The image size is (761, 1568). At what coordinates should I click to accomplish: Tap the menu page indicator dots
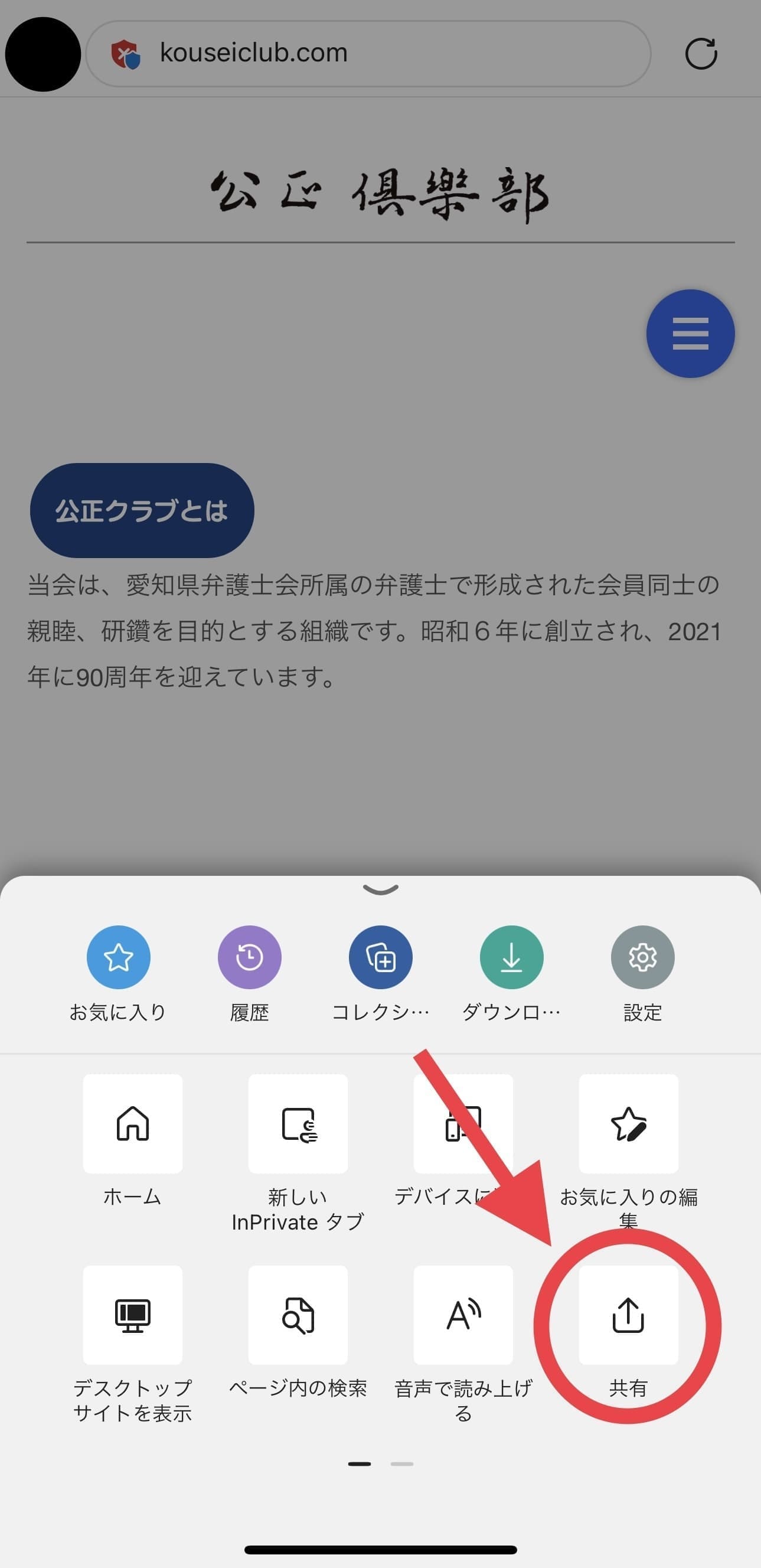(x=380, y=1464)
